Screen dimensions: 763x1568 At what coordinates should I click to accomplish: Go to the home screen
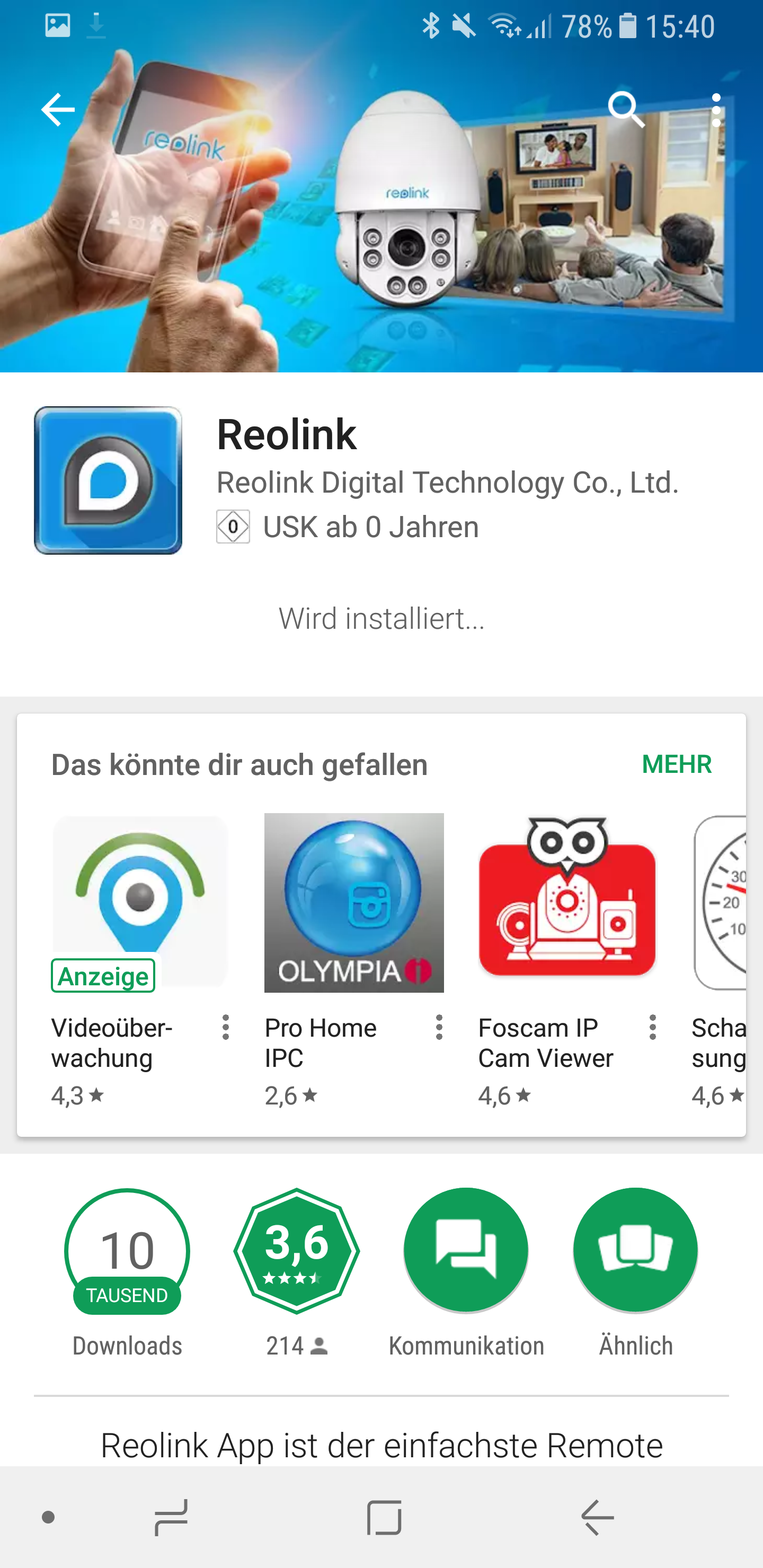point(384,1518)
